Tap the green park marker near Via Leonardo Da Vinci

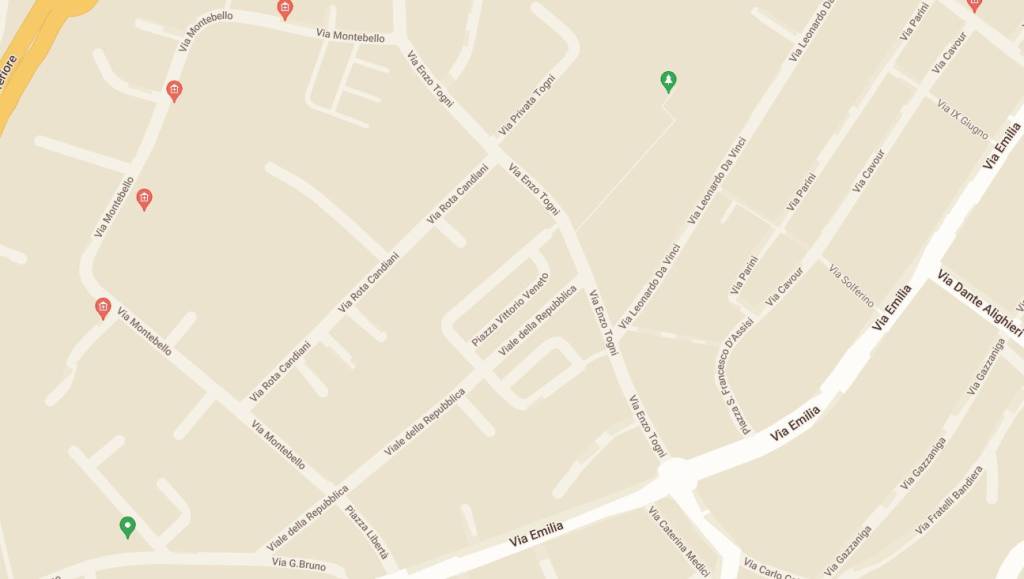(x=668, y=81)
